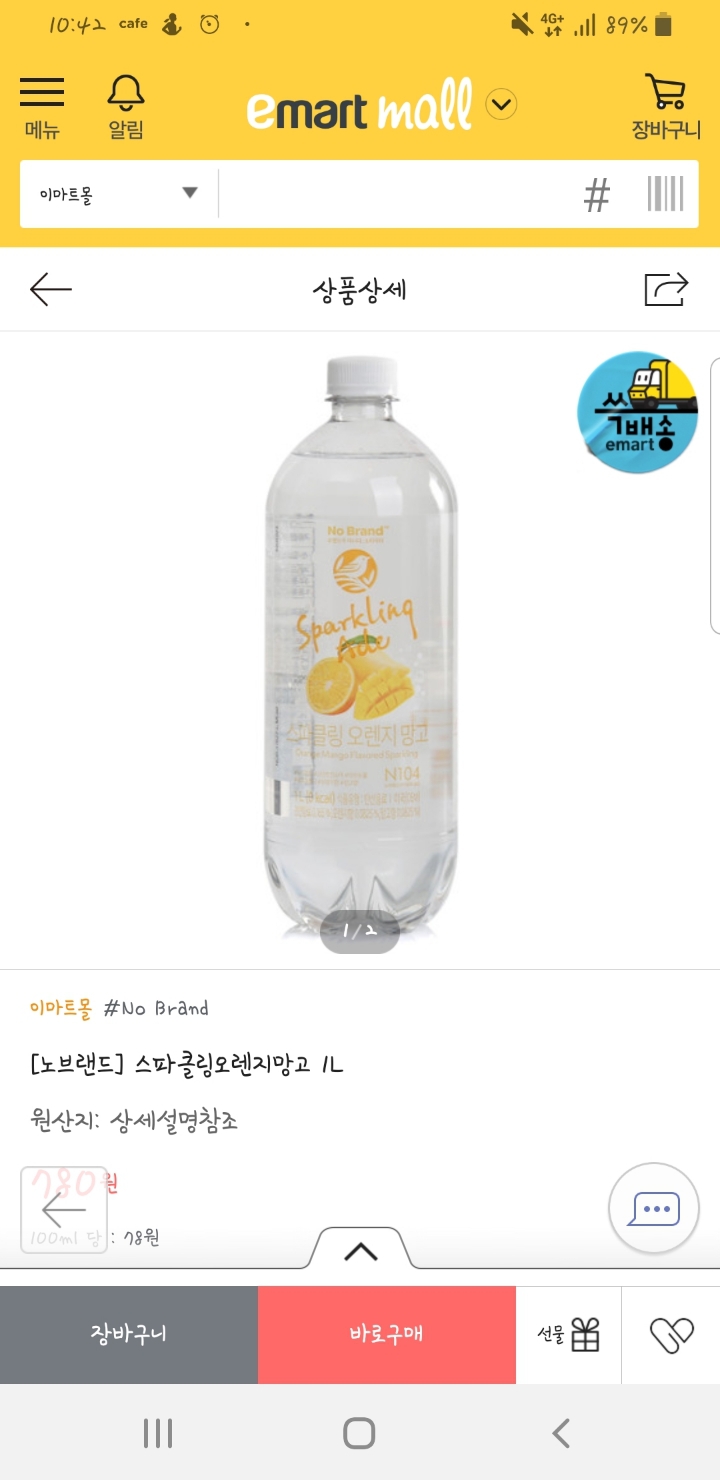Tap the floating back arrow button

point(64,1210)
